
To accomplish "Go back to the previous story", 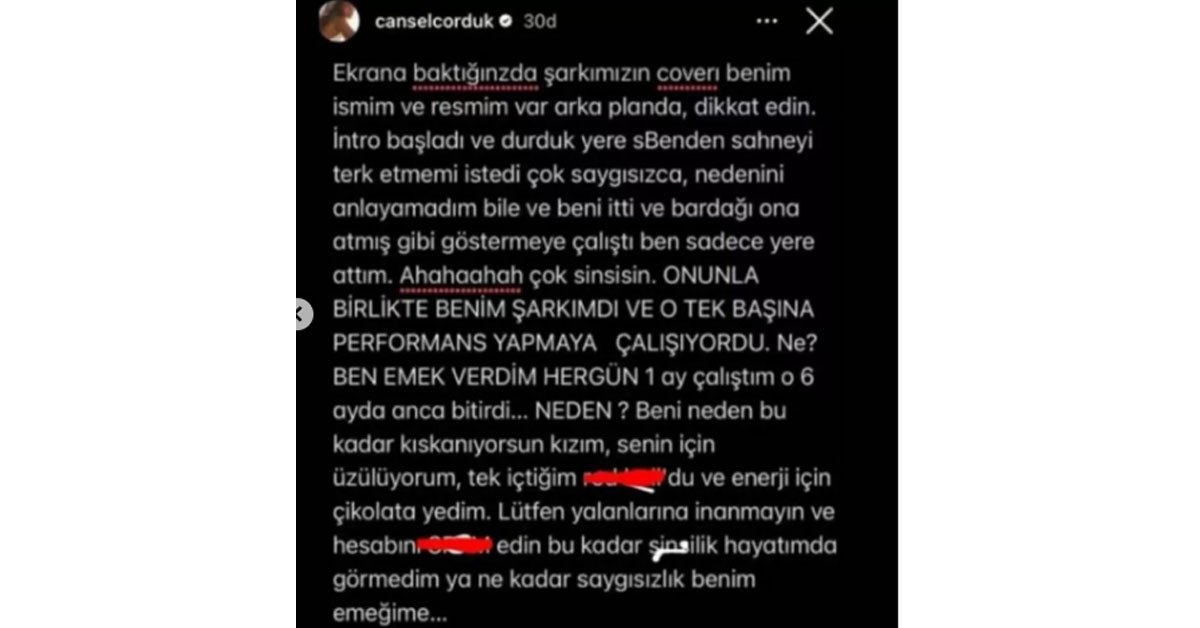I will (x=301, y=314).
